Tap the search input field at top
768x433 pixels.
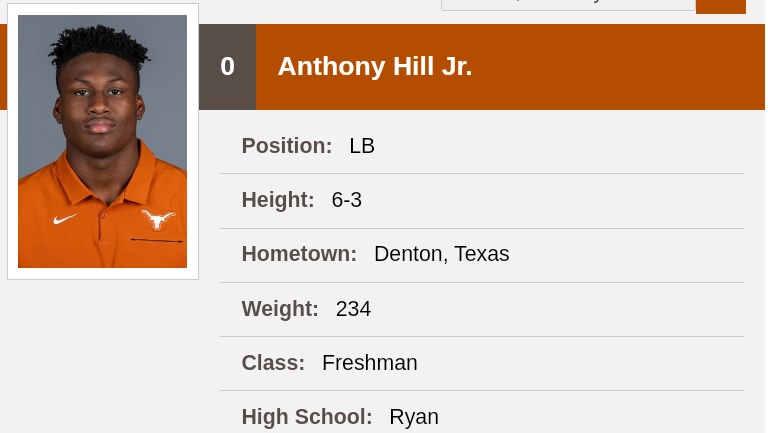pyautogui.click(x=567, y=4)
